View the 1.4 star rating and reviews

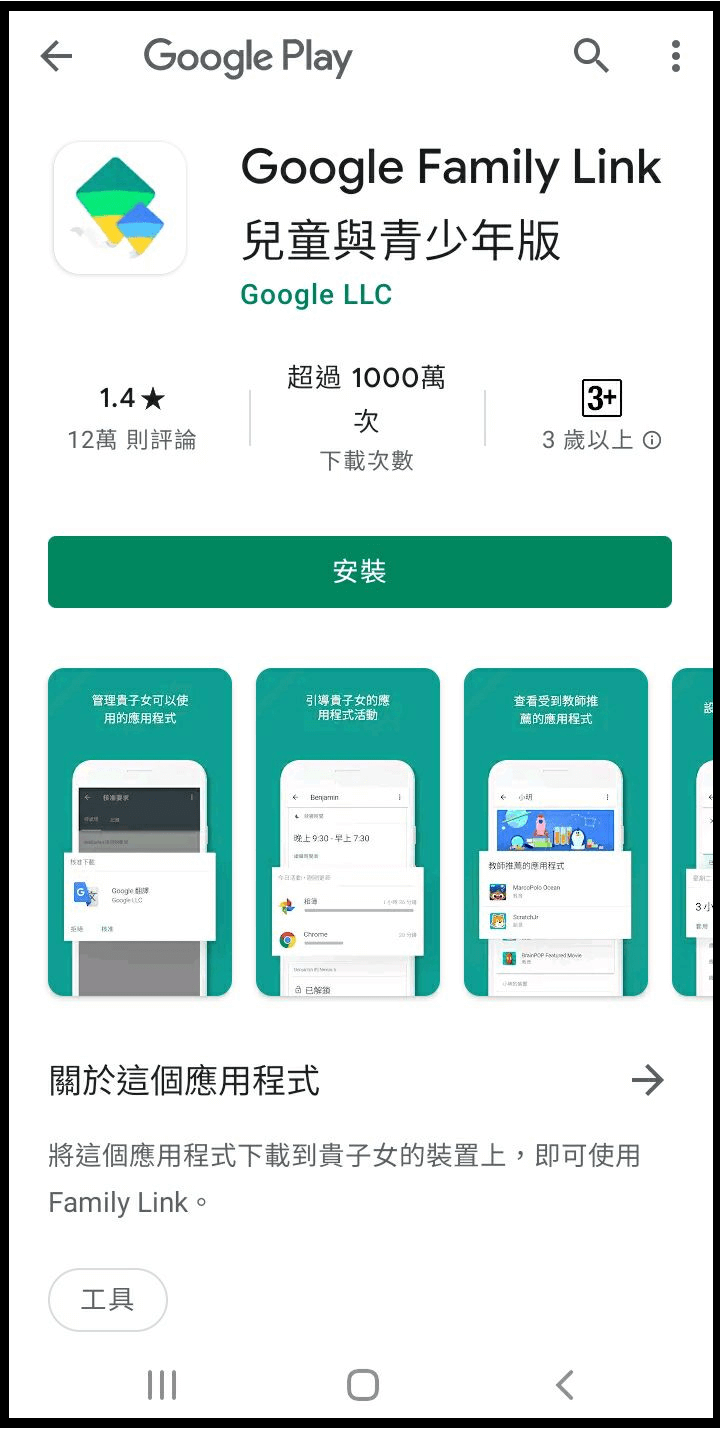(132, 418)
